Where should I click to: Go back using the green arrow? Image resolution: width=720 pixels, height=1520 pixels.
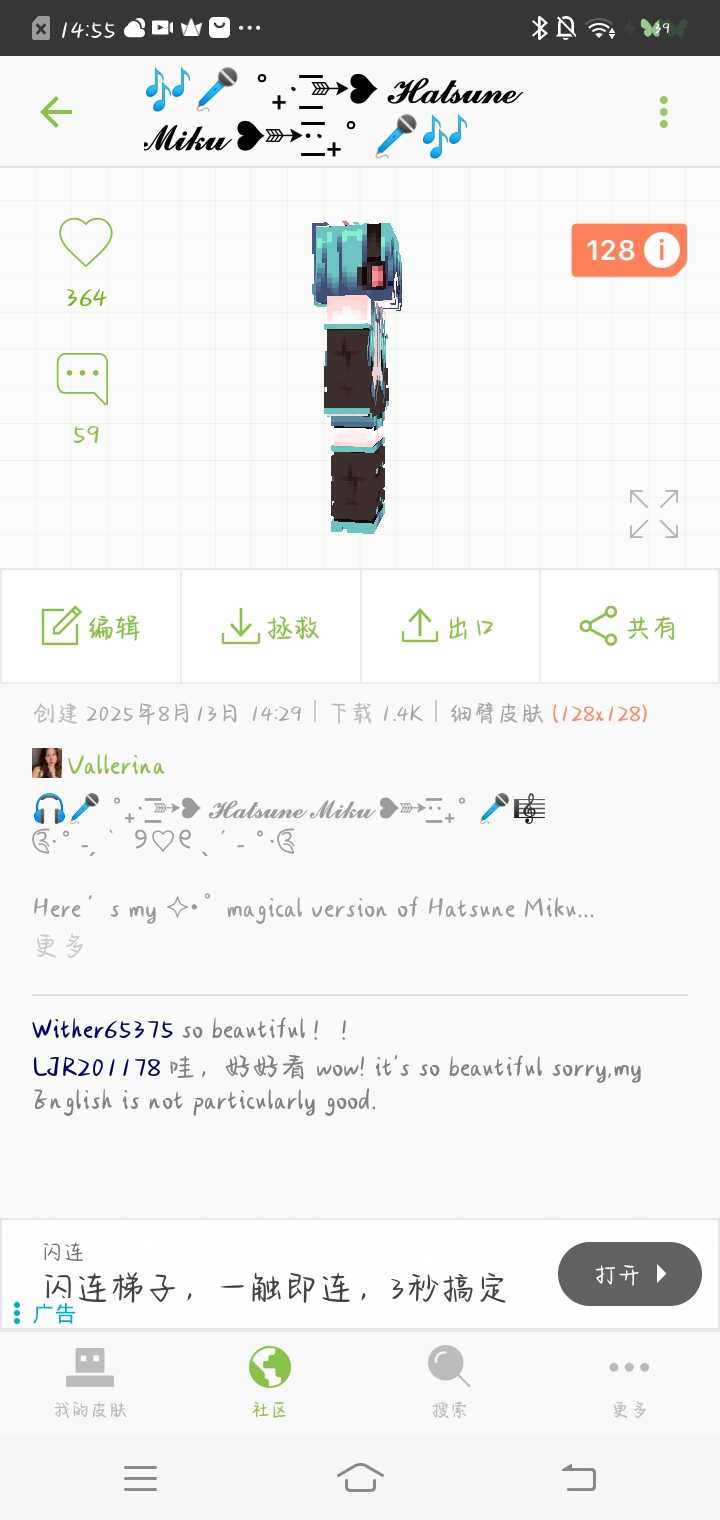[x=56, y=112]
